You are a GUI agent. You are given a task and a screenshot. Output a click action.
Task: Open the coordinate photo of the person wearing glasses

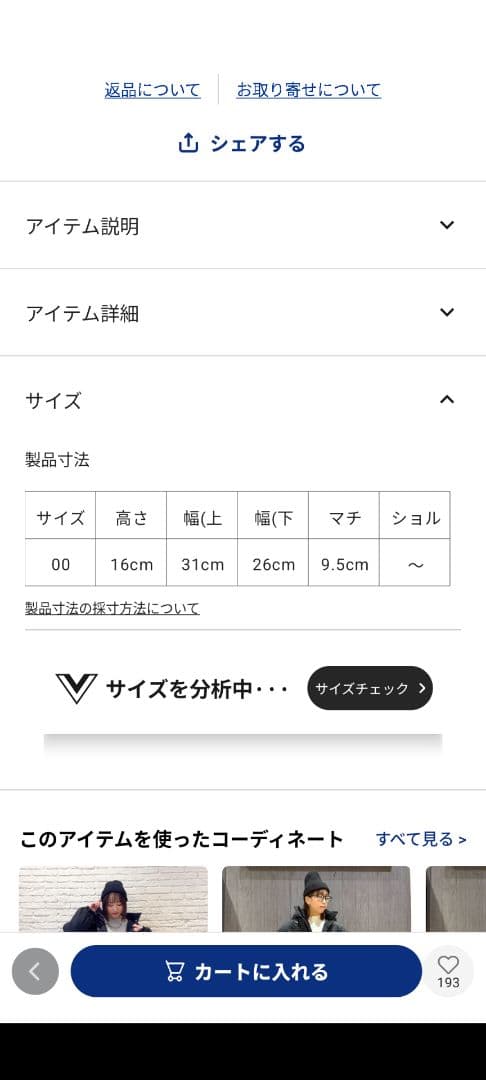pos(316,899)
